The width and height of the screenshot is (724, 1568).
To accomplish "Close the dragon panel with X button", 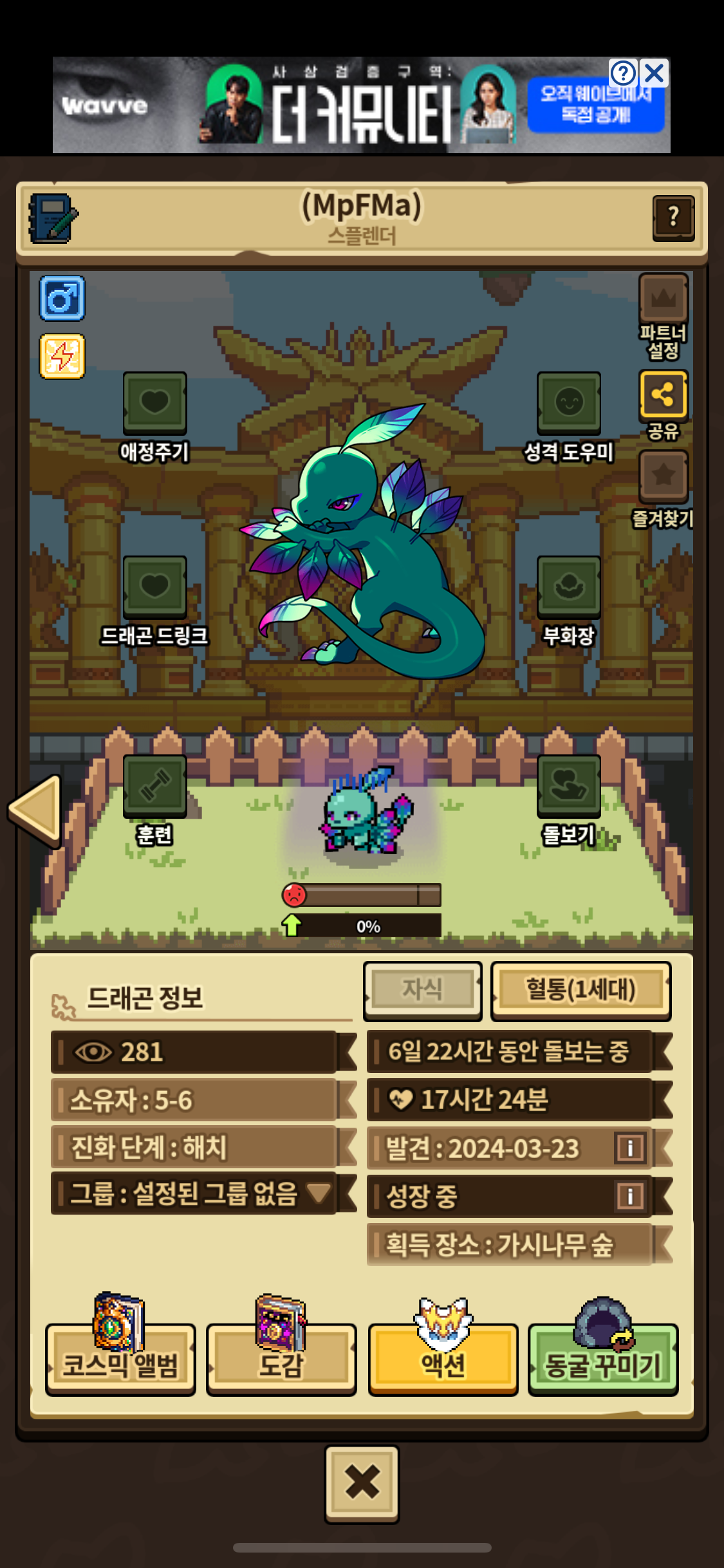I will (x=362, y=1483).
